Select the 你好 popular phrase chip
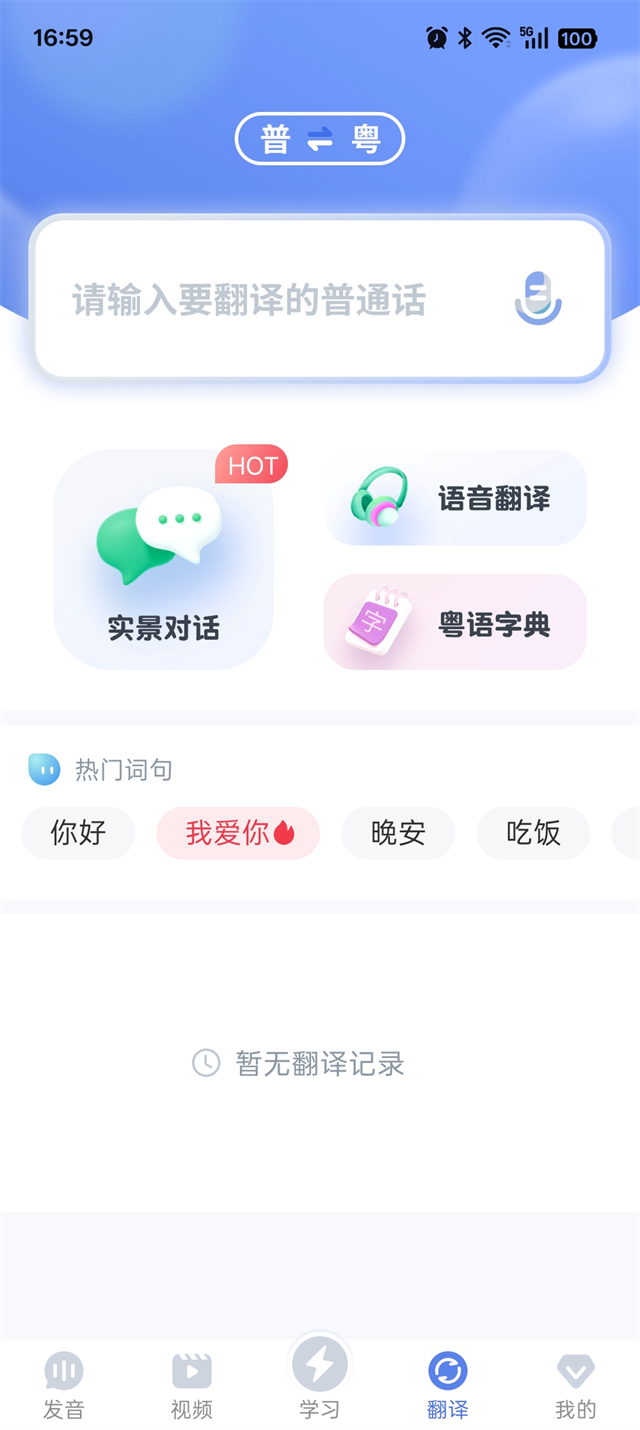 (x=78, y=833)
